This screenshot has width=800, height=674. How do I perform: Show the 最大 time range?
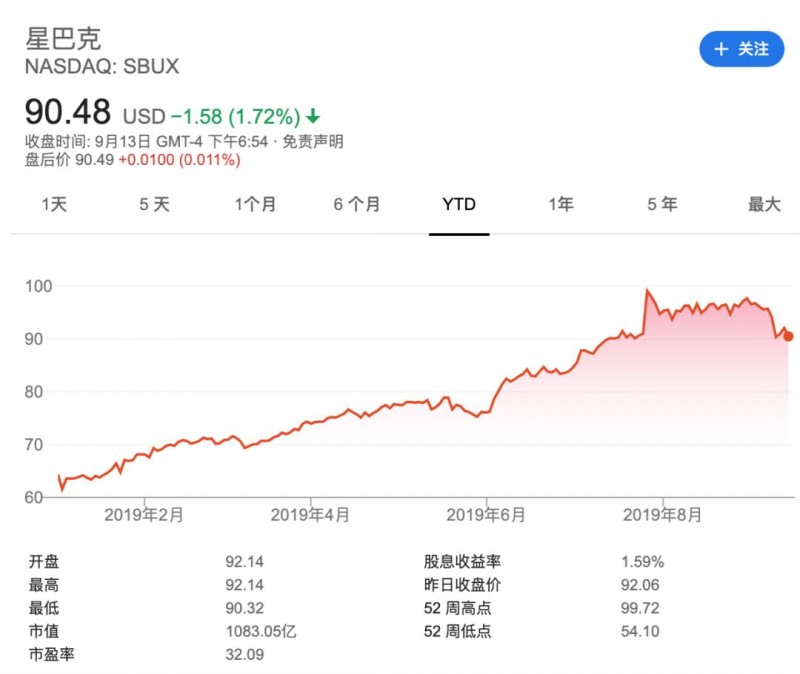[764, 205]
